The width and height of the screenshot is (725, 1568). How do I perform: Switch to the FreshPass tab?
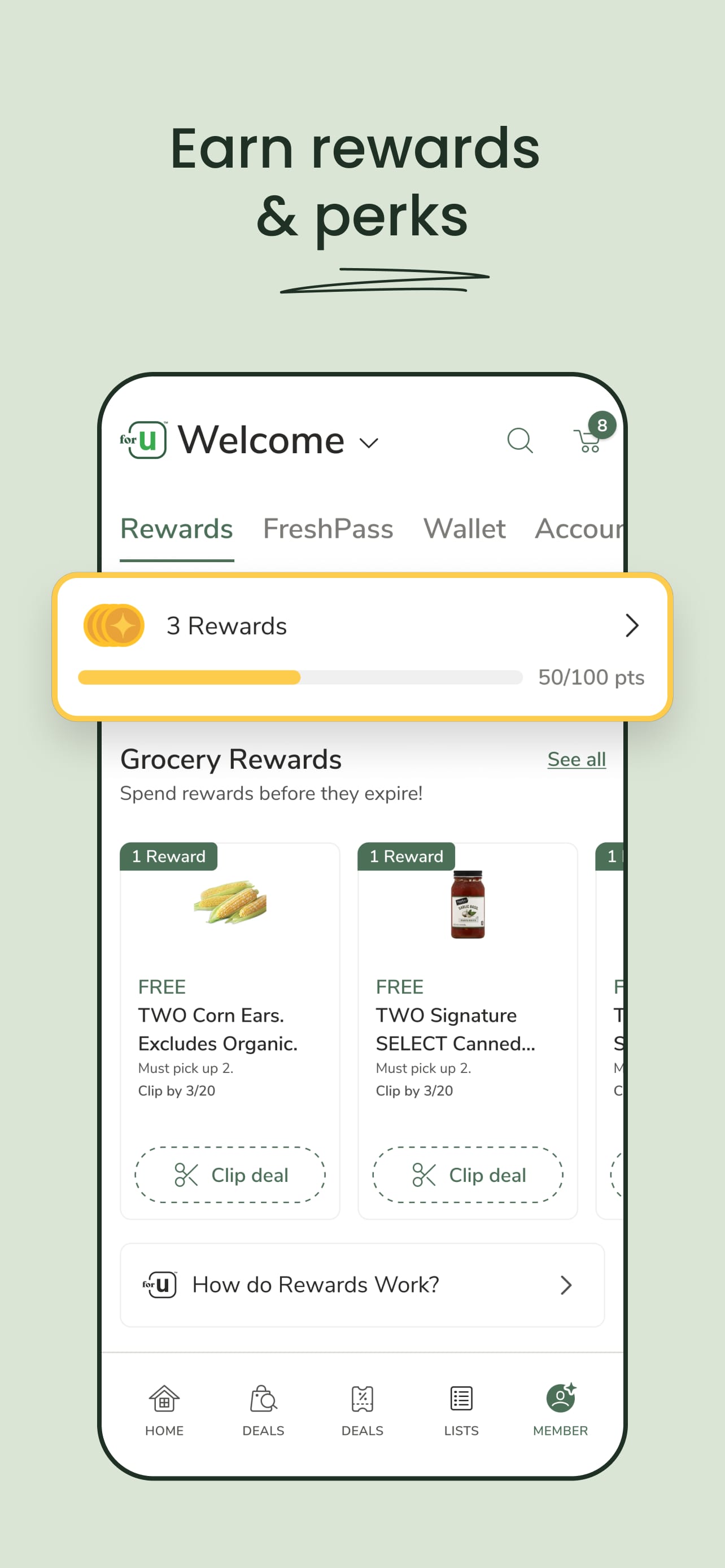[327, 529]
